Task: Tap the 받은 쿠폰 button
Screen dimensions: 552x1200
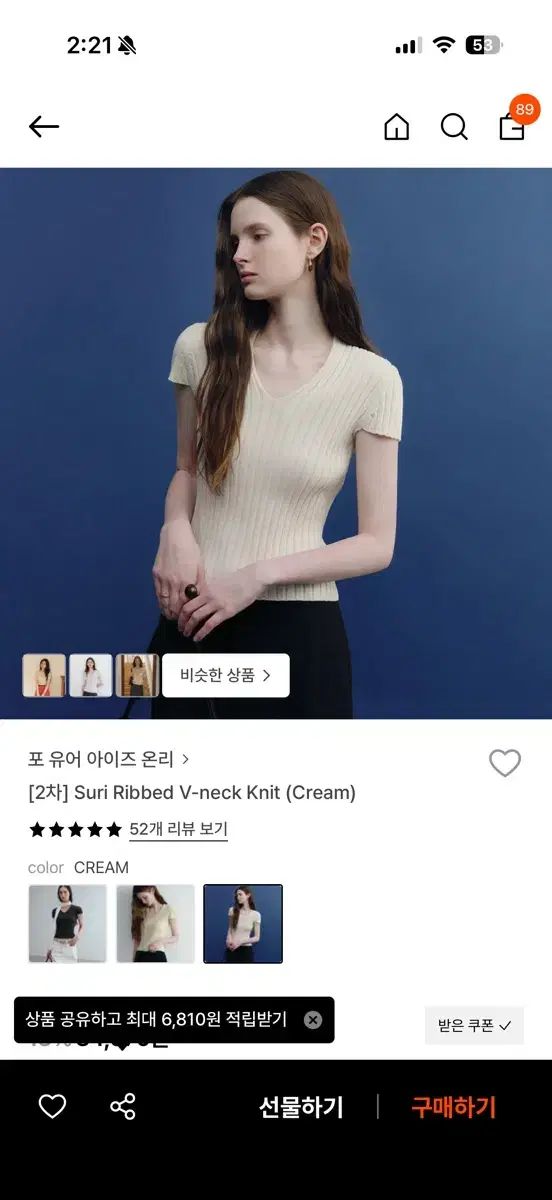Action: [474, 1025]
